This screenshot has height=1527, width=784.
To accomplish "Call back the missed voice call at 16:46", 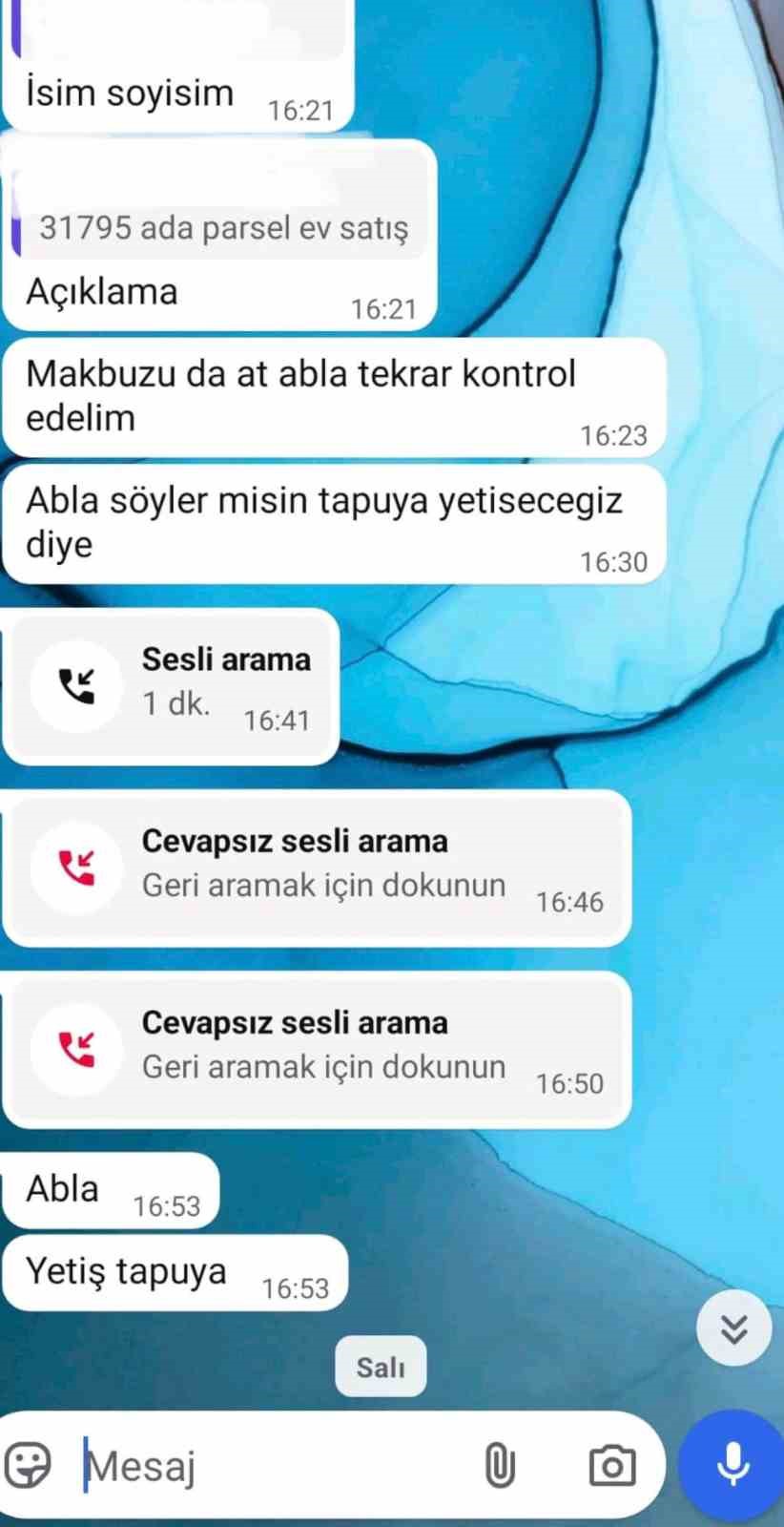I will 317,867.
